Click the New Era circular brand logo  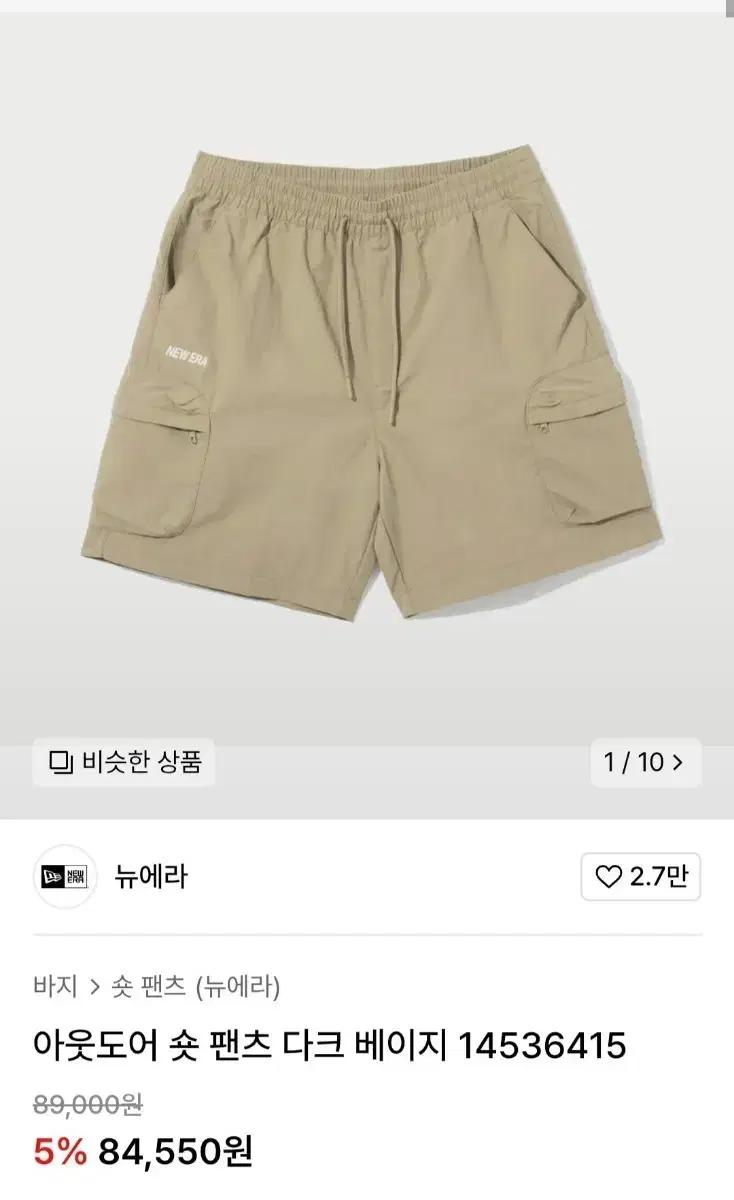(x=63, y=877)
